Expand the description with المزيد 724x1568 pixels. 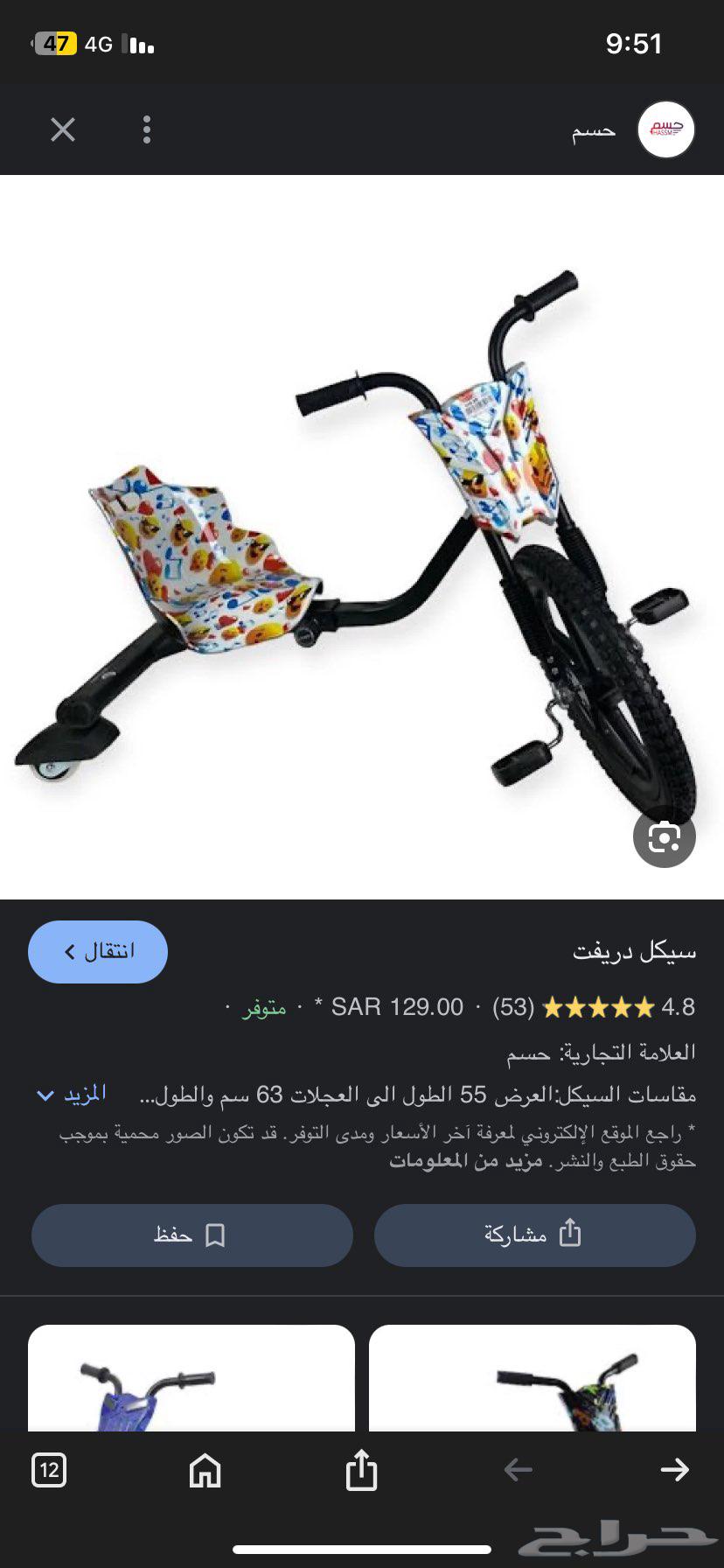point(72,1094)
